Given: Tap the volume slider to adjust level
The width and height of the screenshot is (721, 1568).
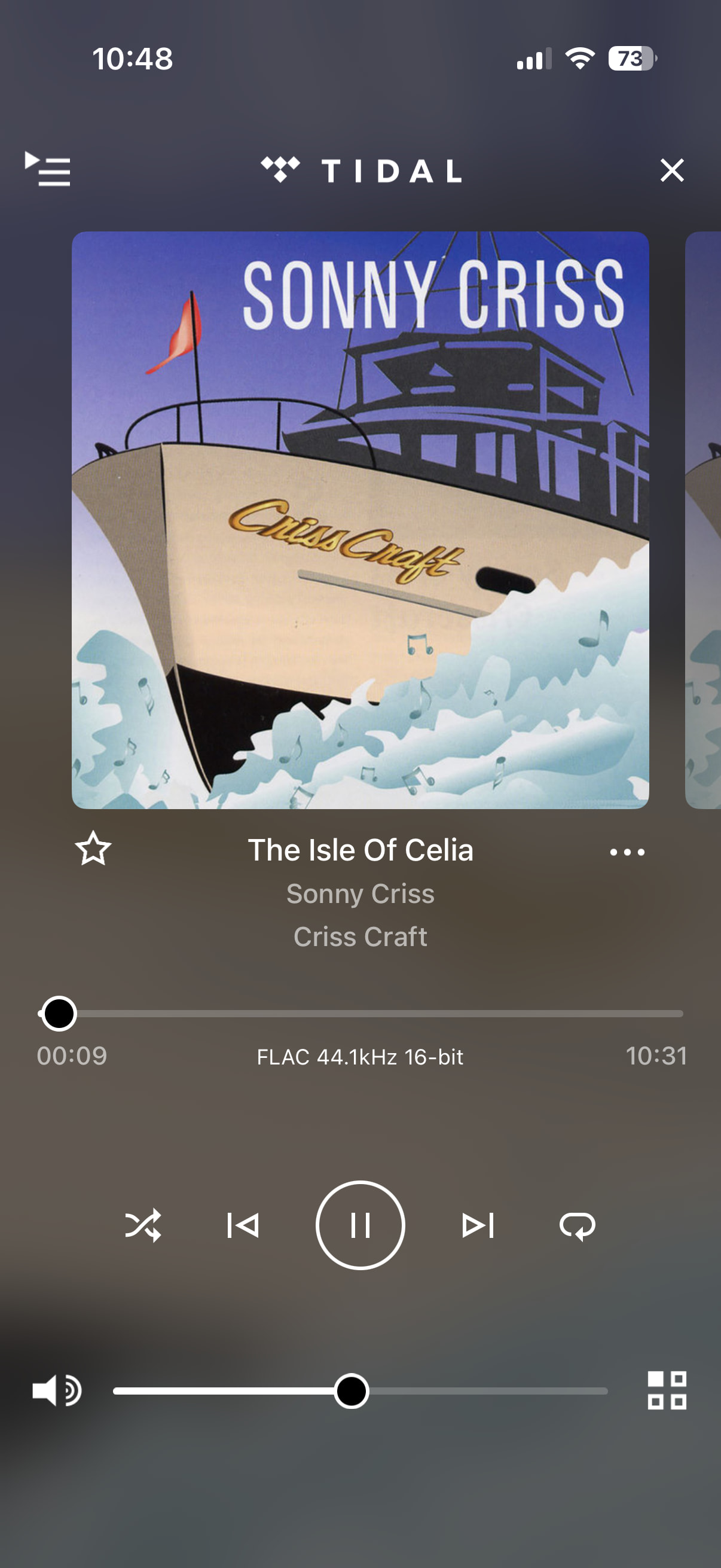Looking at the screenshot, I should tap(360, 1391).
